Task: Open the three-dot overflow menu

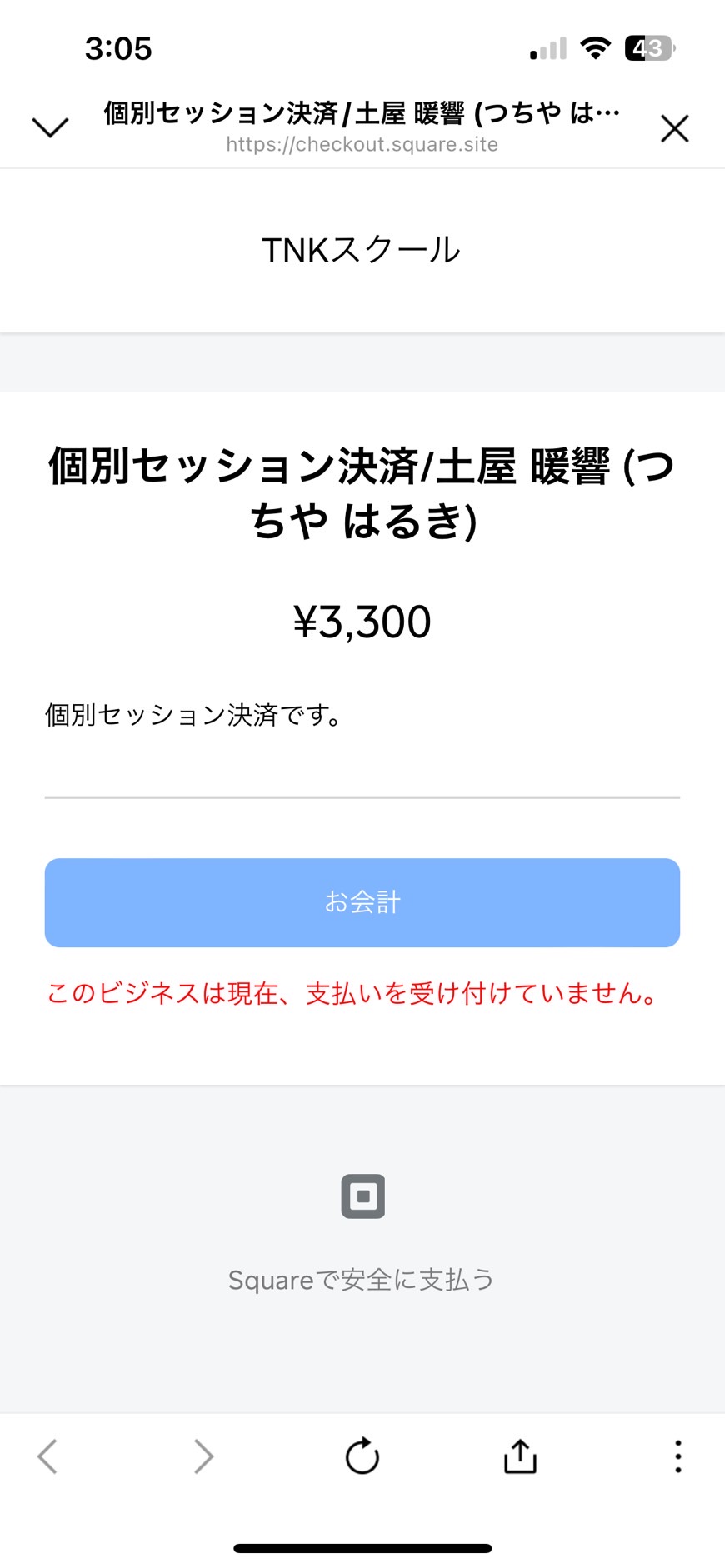Action: 678,1456
